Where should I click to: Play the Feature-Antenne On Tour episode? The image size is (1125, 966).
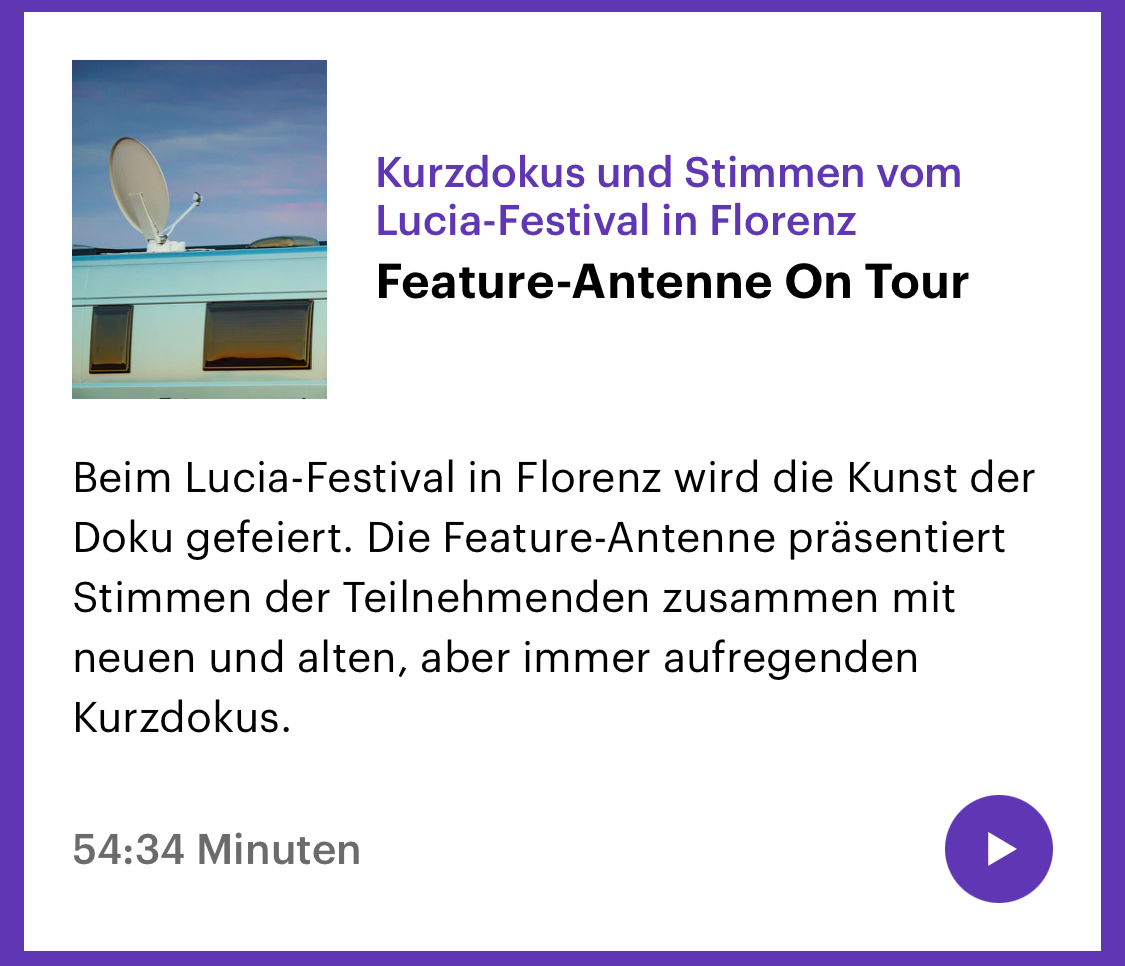998,849
